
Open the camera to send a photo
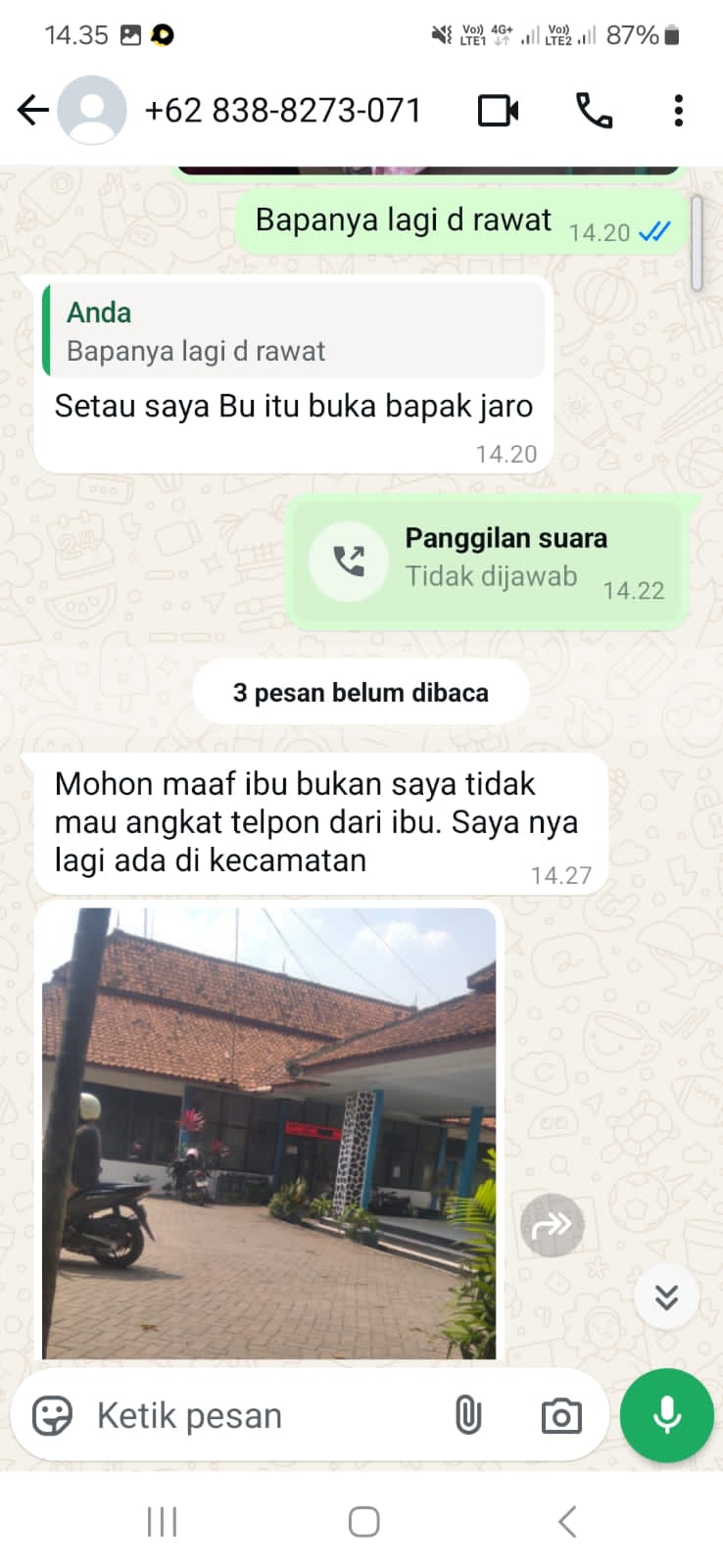561,1416
